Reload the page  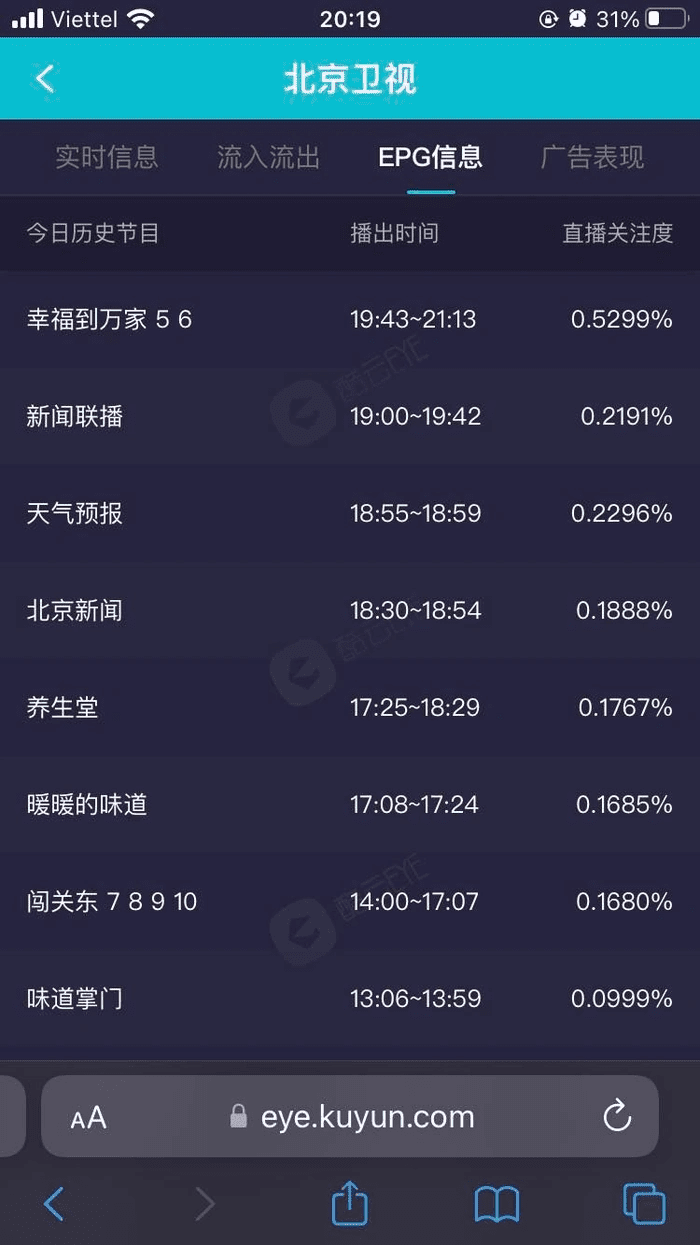(617, 1116)
